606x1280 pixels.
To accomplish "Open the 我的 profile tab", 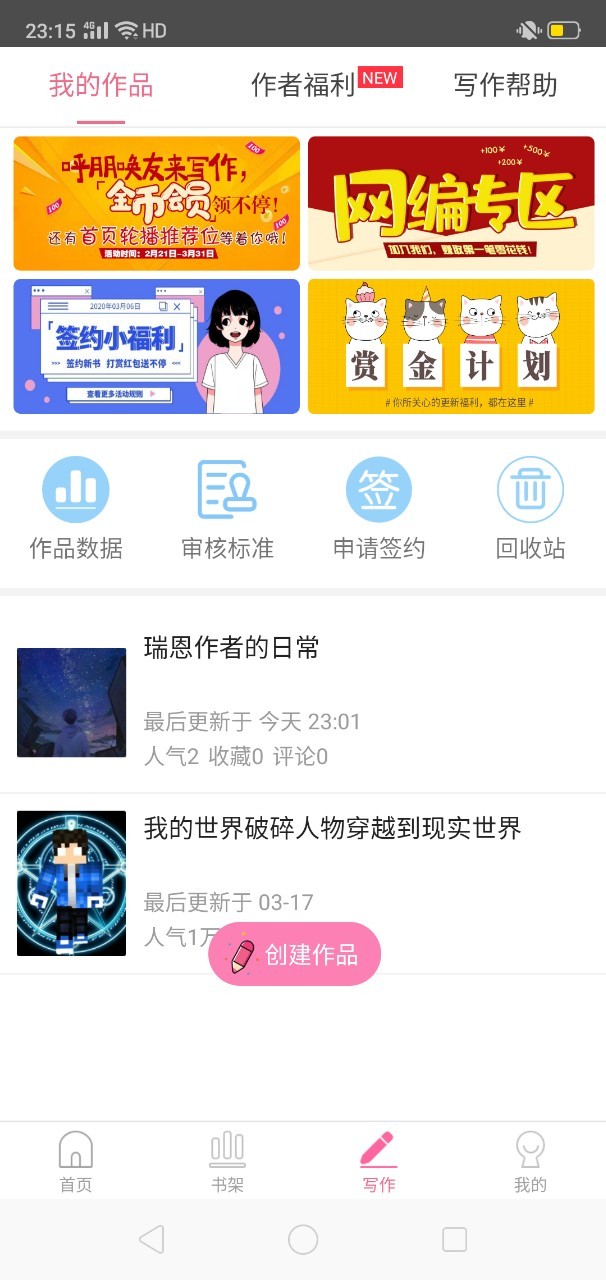I will coord(530,1162).
